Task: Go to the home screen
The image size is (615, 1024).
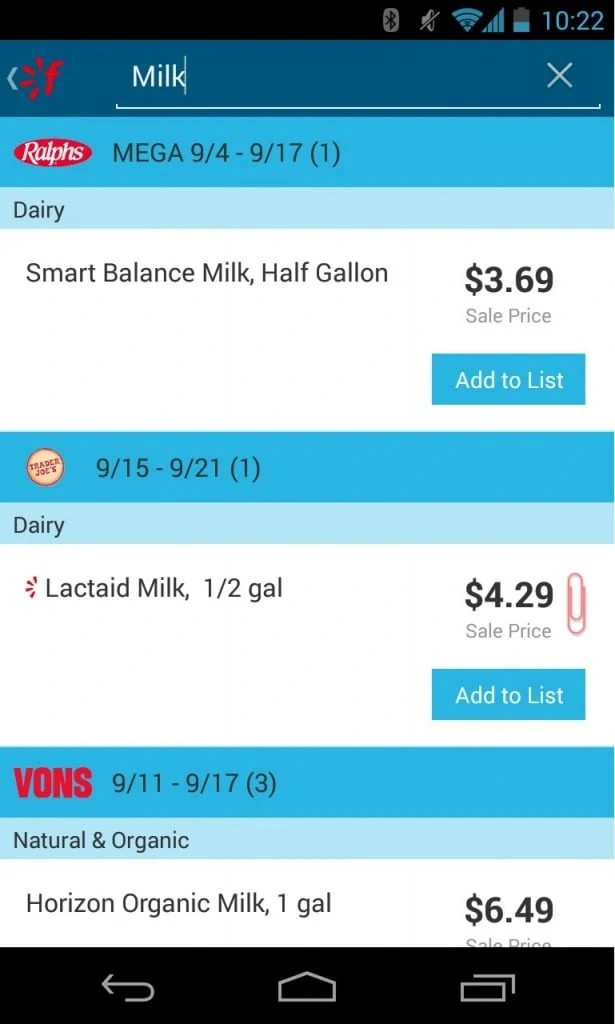Action: click(x=307, y=987)
